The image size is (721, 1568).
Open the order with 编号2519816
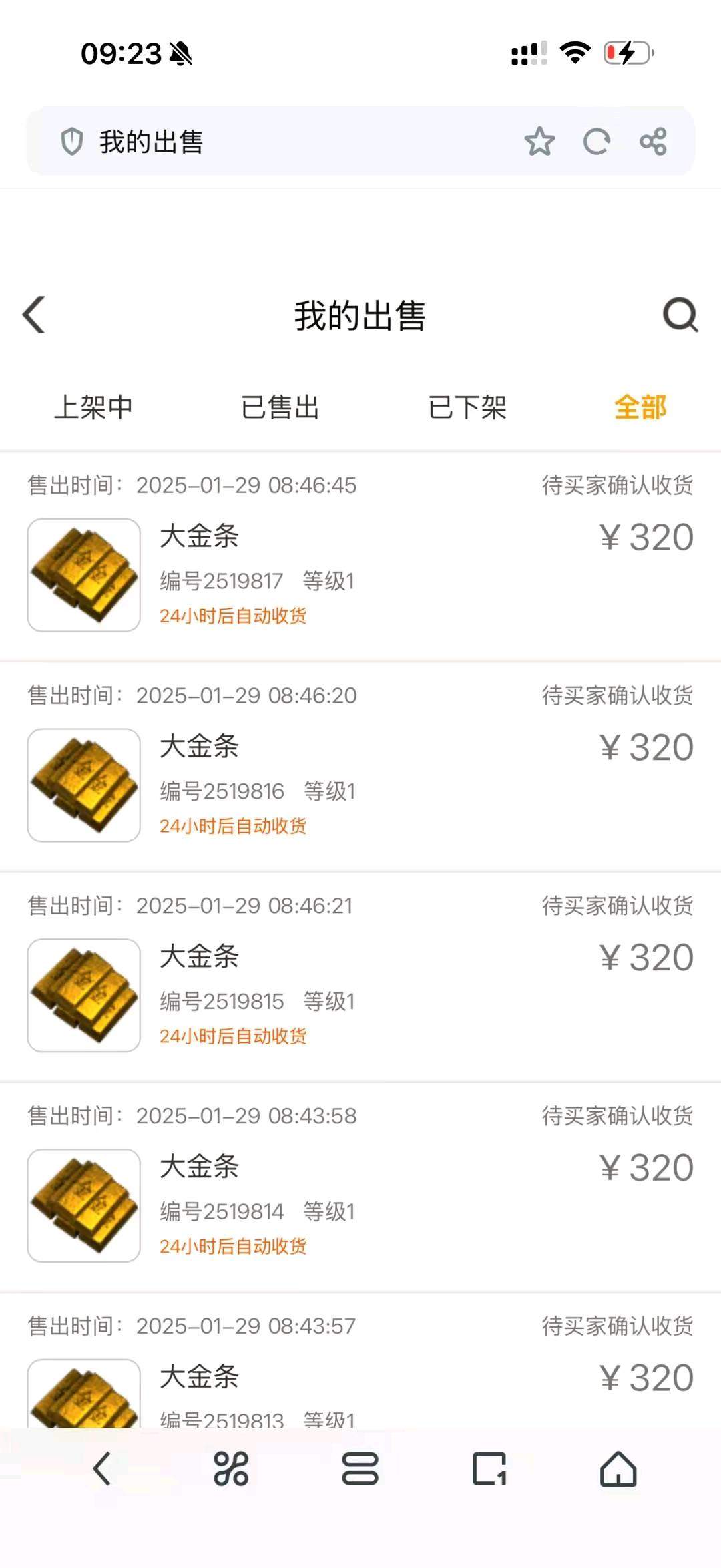click(x=360, y=785)
